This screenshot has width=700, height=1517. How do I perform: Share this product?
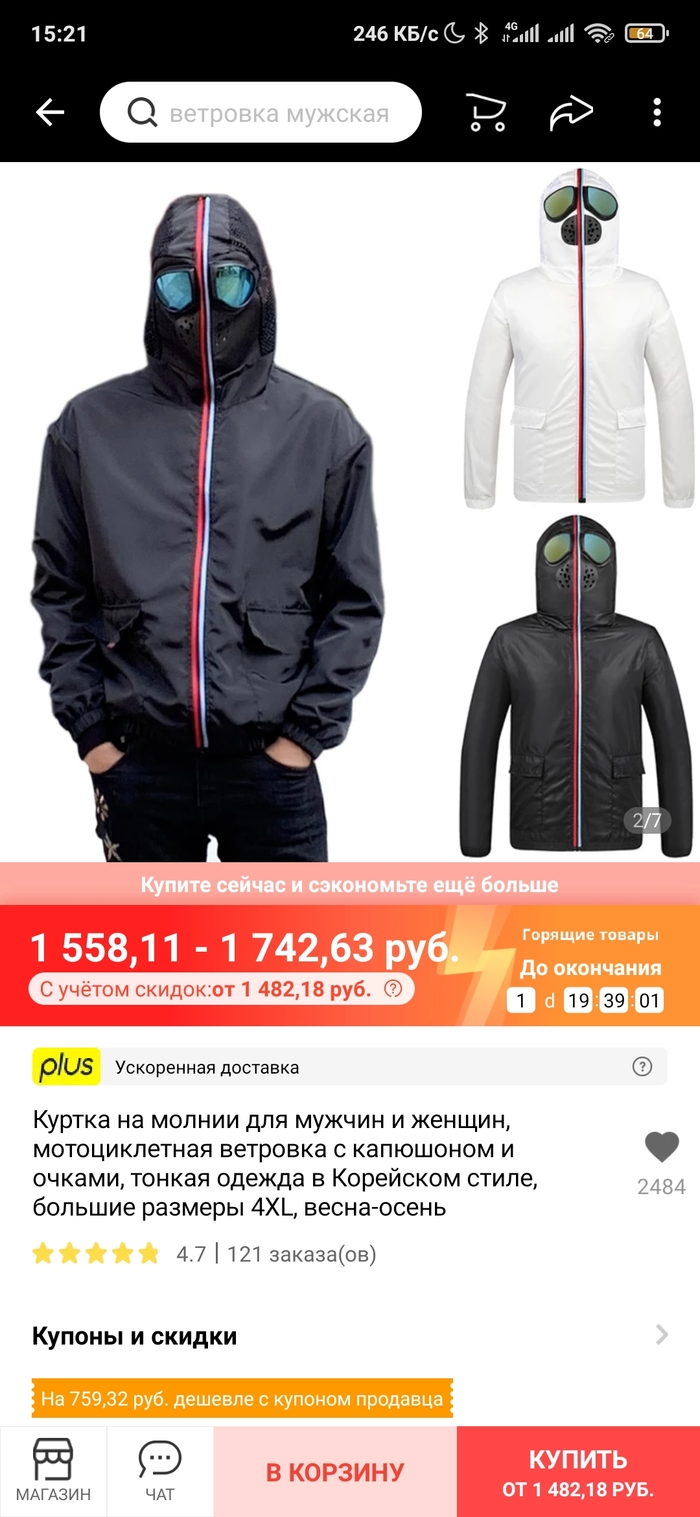(x=571, y=113)
